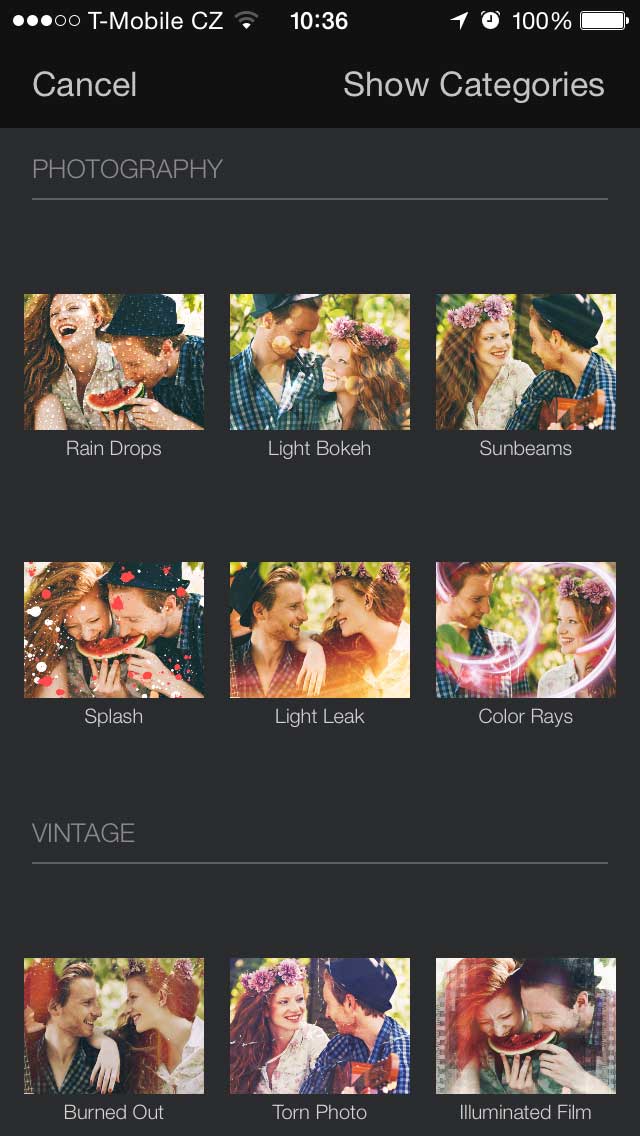Choose the Light Bokeh effect
The image size is (640, 1136).
point(320,362)
